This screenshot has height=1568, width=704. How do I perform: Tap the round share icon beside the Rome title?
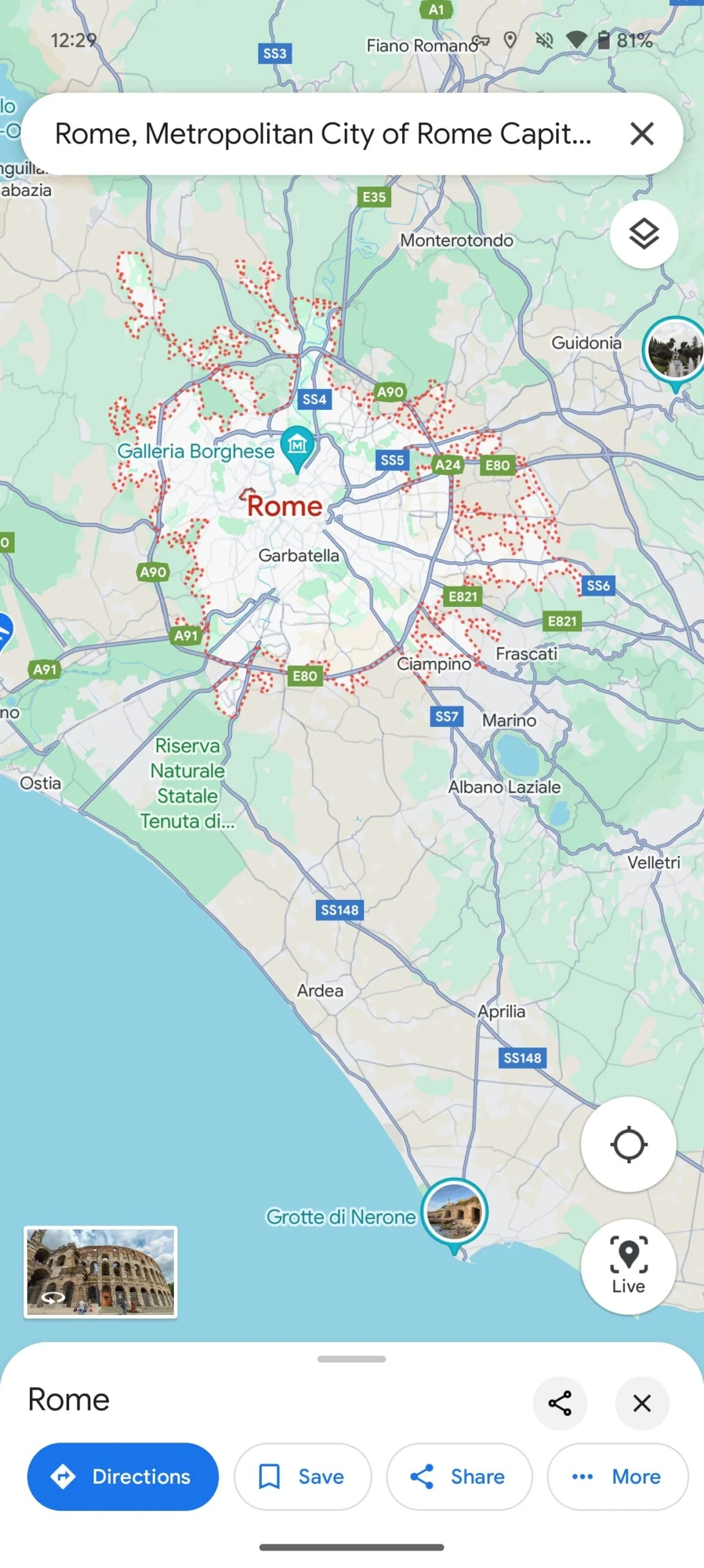click(x=560, y=1403)
